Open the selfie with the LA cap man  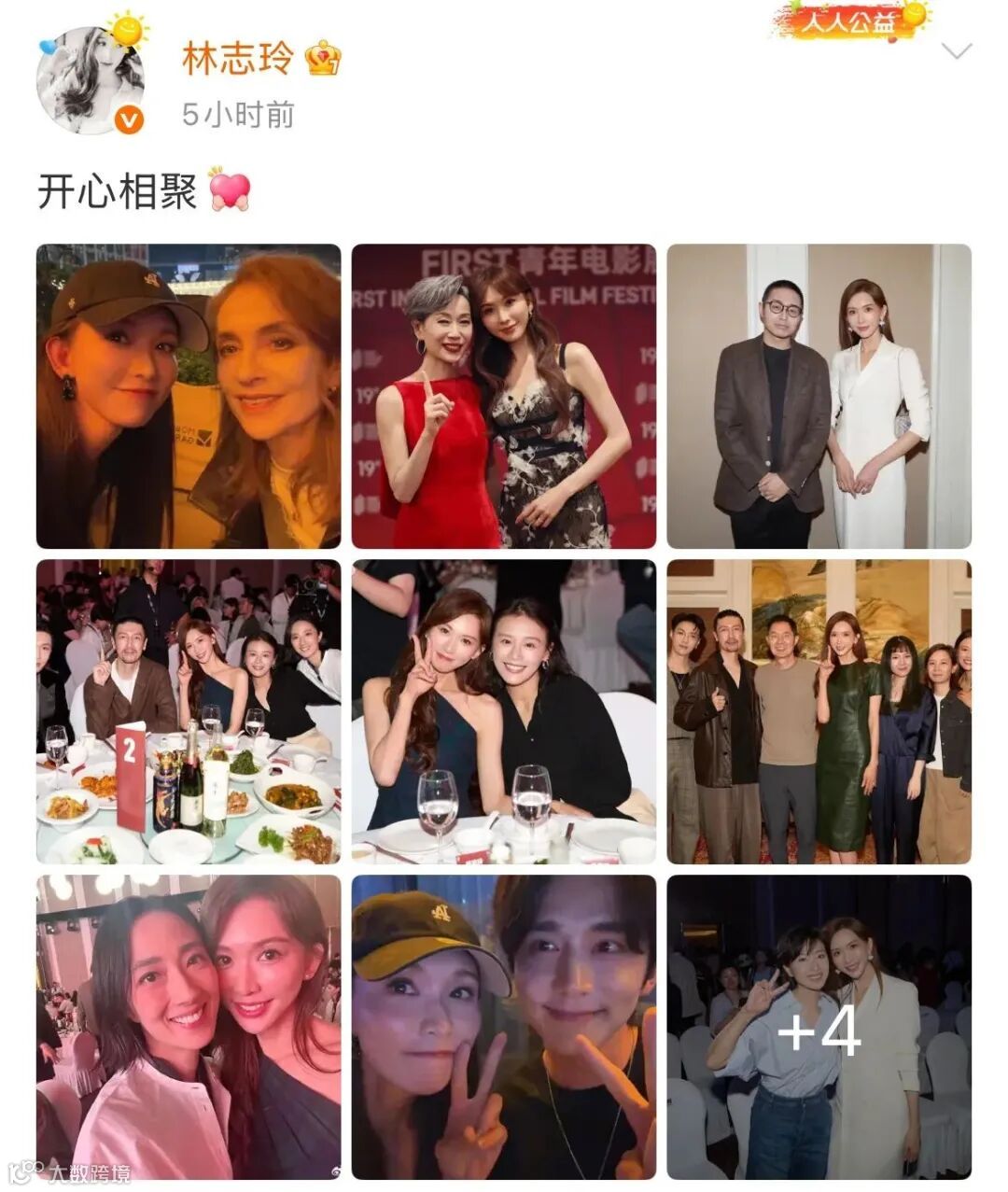click(x=502, y=1024)
